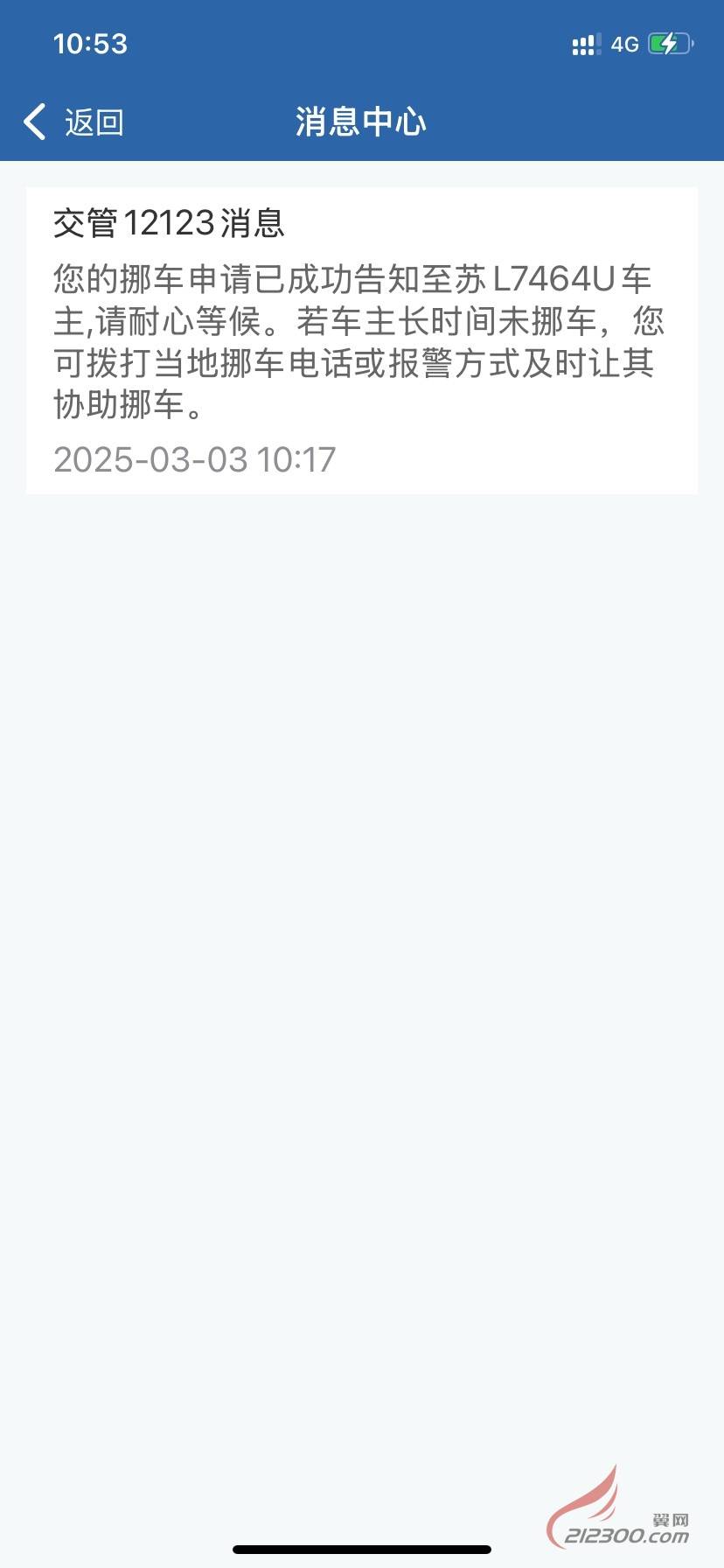The width and height of the screenshot is (724, 1568).
Task: Go back using the 返回 button
Action: click(x=73, y=122)
